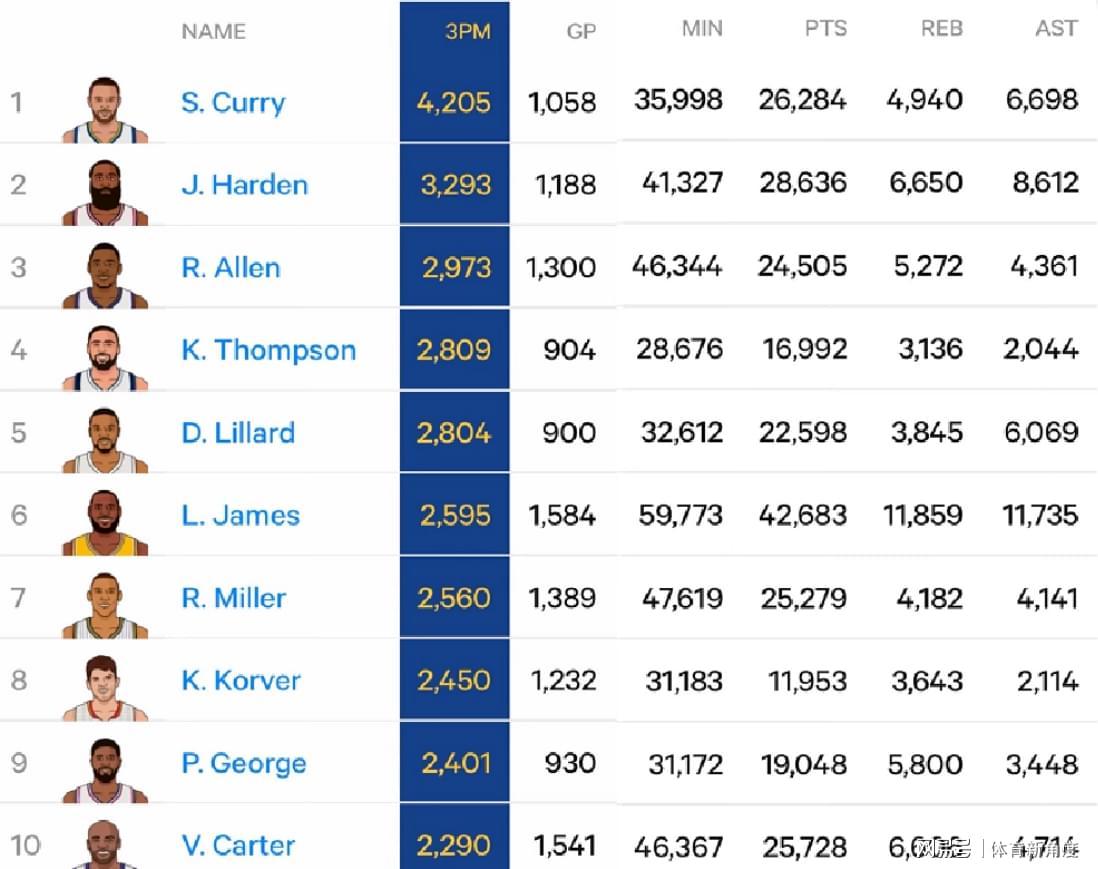Open D. Lillard's player page

tap(238, 433)
